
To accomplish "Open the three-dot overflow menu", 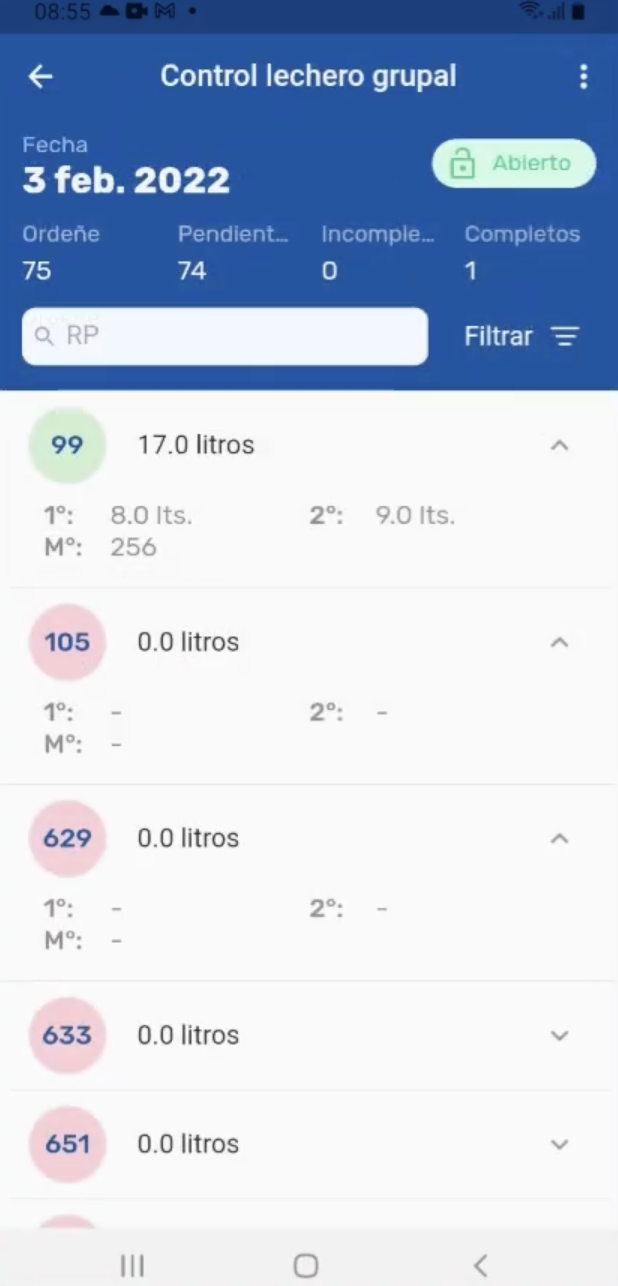I will pyautogui.click(x=583, y=77).
